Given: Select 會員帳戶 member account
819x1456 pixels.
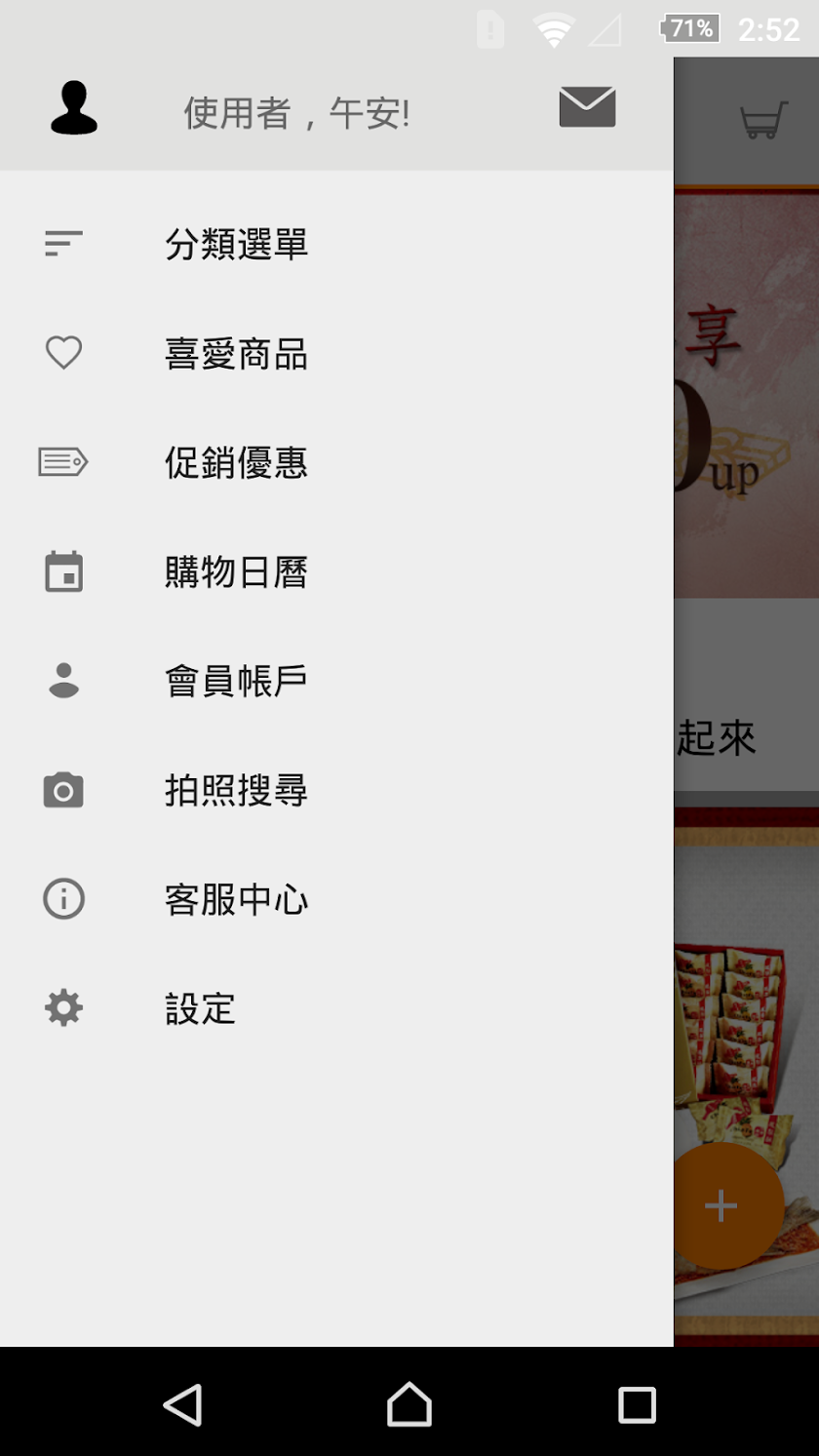Looking at the screenshot, I should (236, 681).
